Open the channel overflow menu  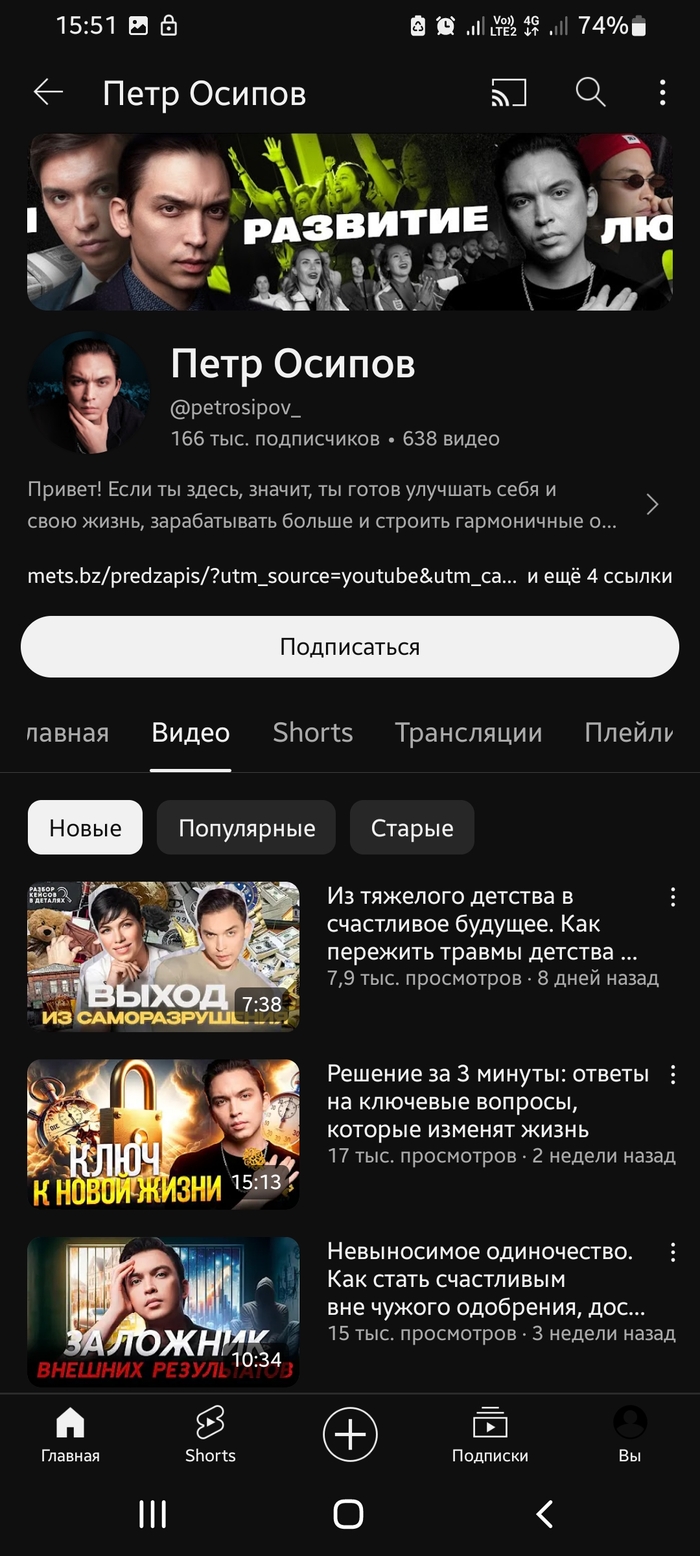pos(662,93)
